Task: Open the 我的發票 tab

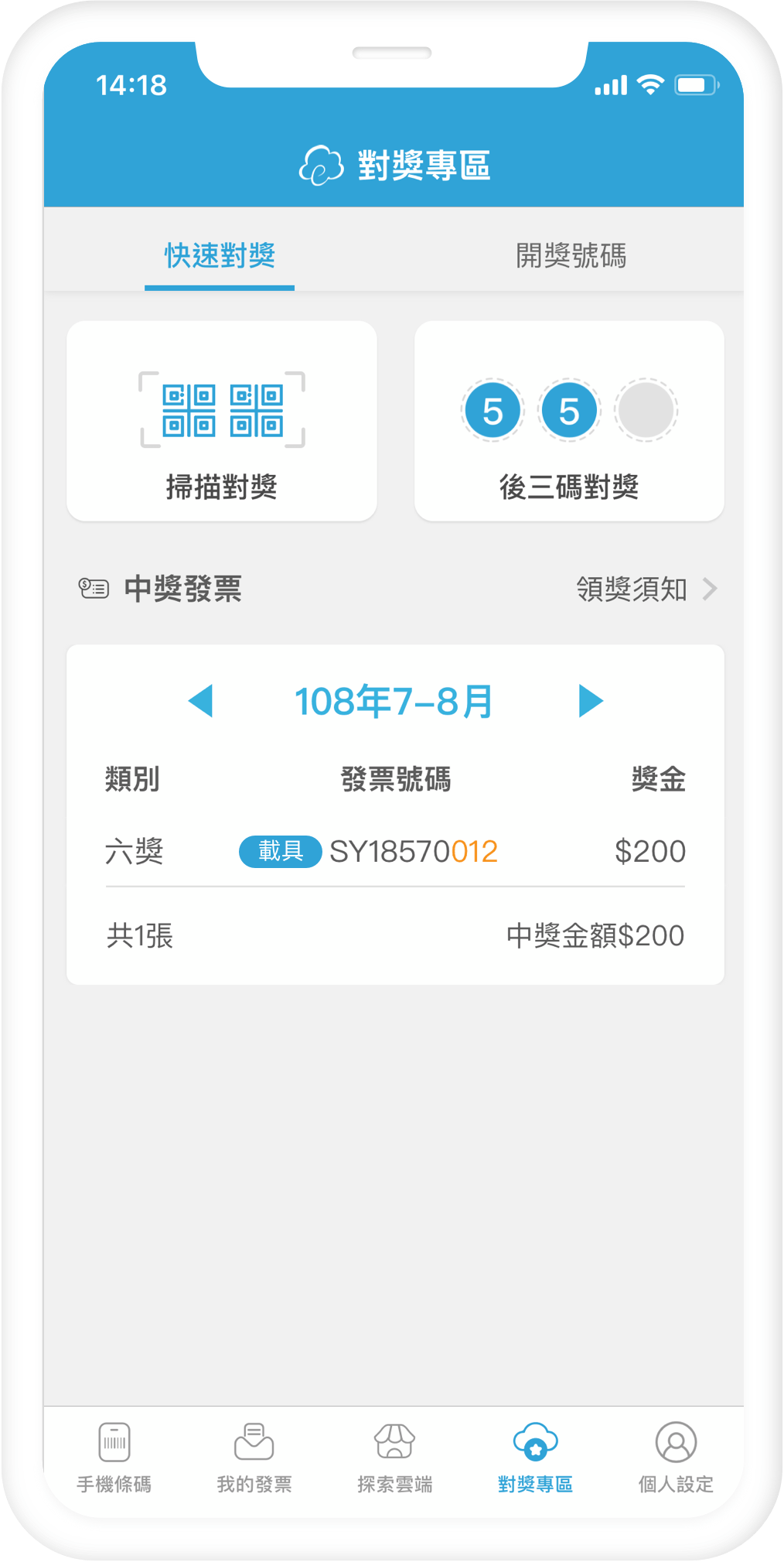Action: click(x=254, y=1458)
